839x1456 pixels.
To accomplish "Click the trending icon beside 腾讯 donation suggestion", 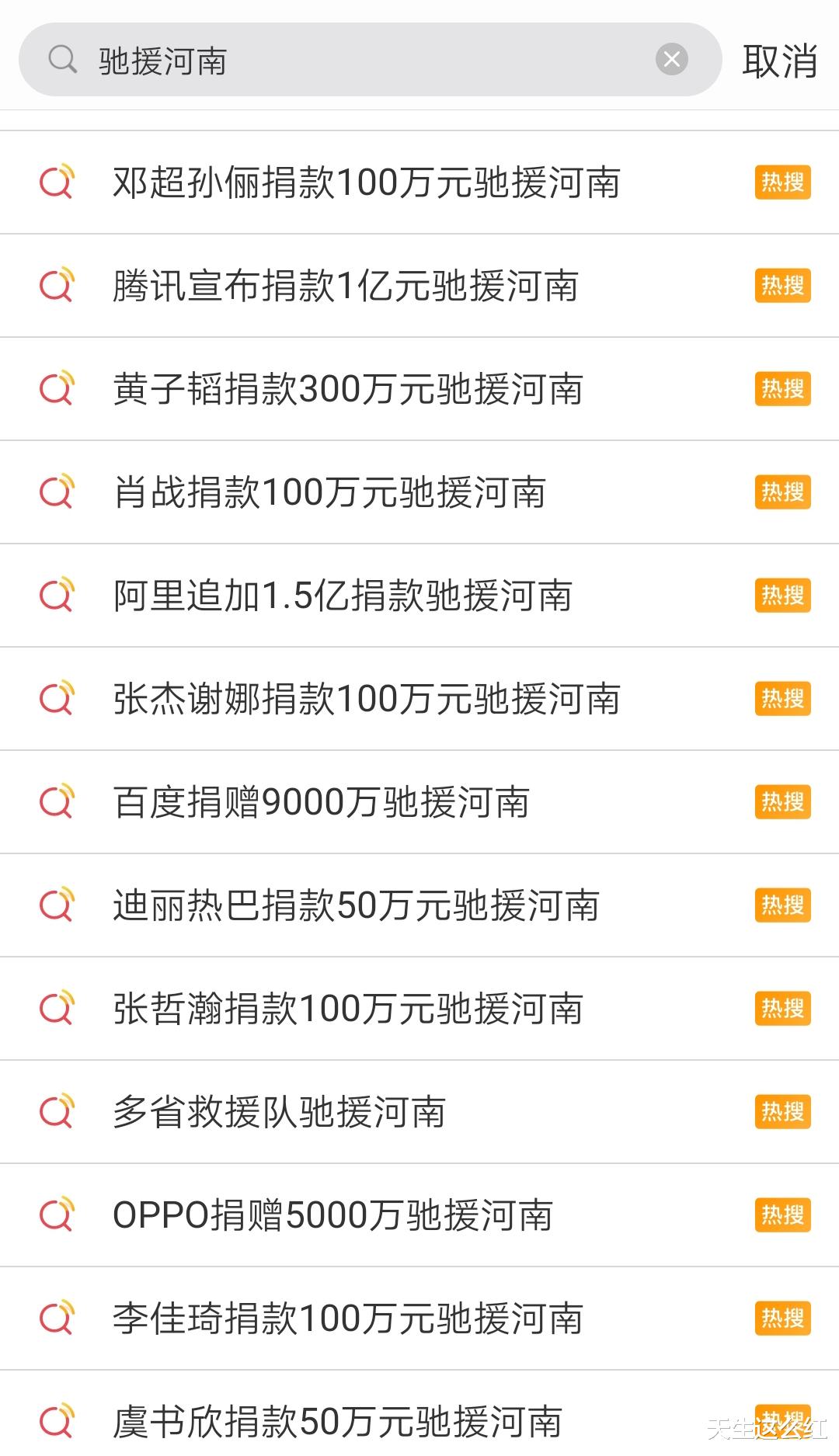I will click(58, 285).
